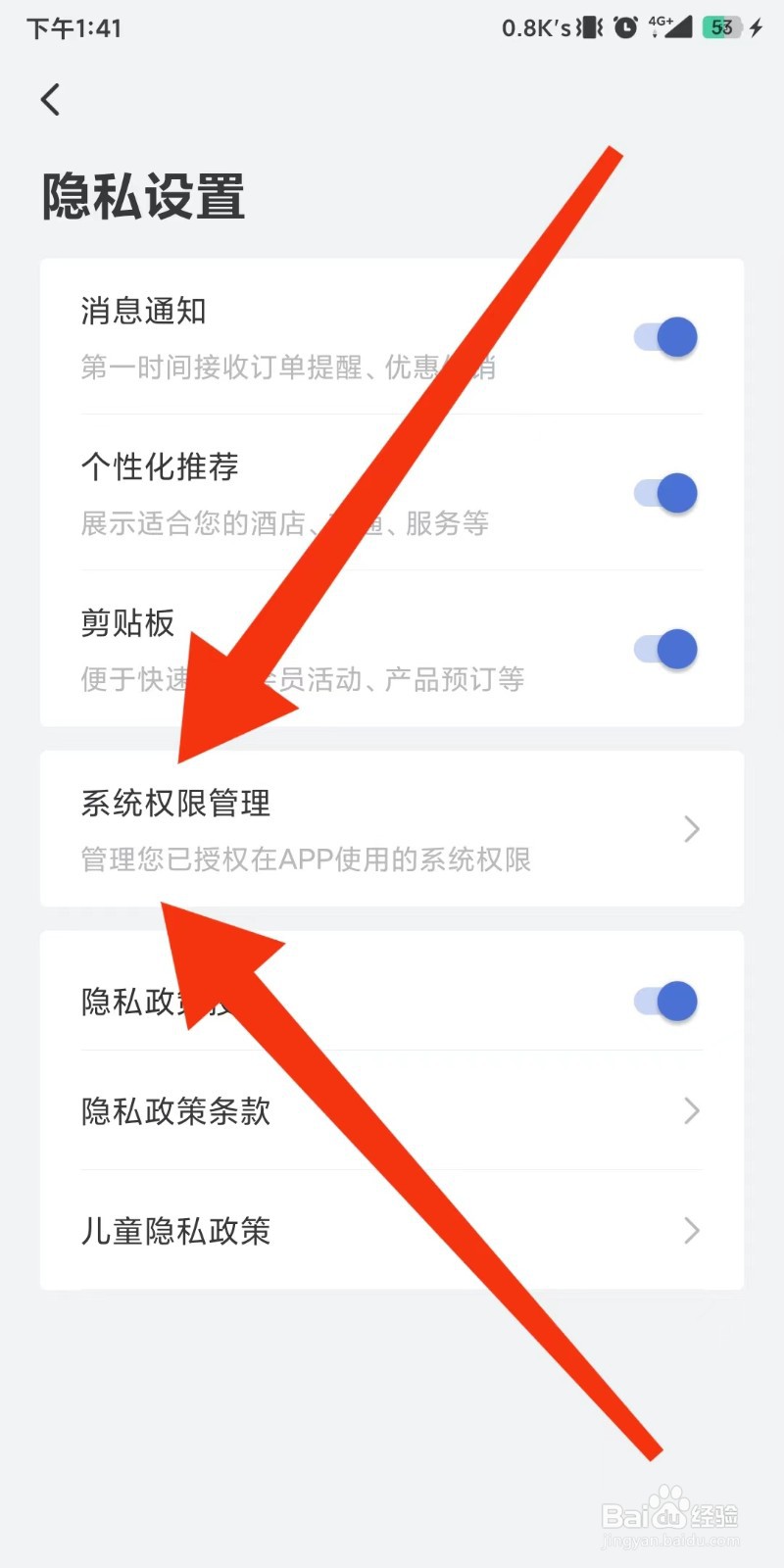Expand 儿童隐私政策 with its chevron

point(690,1231)
